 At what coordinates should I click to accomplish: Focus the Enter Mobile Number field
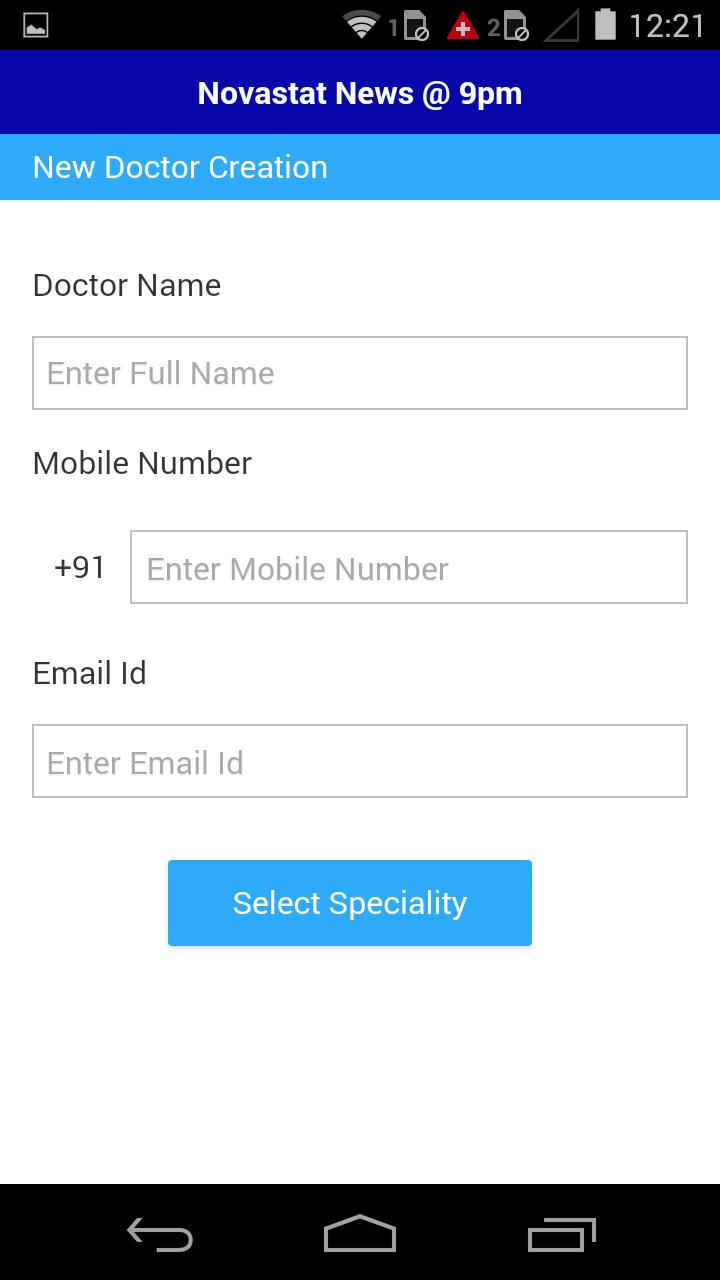tap(408, 567)
